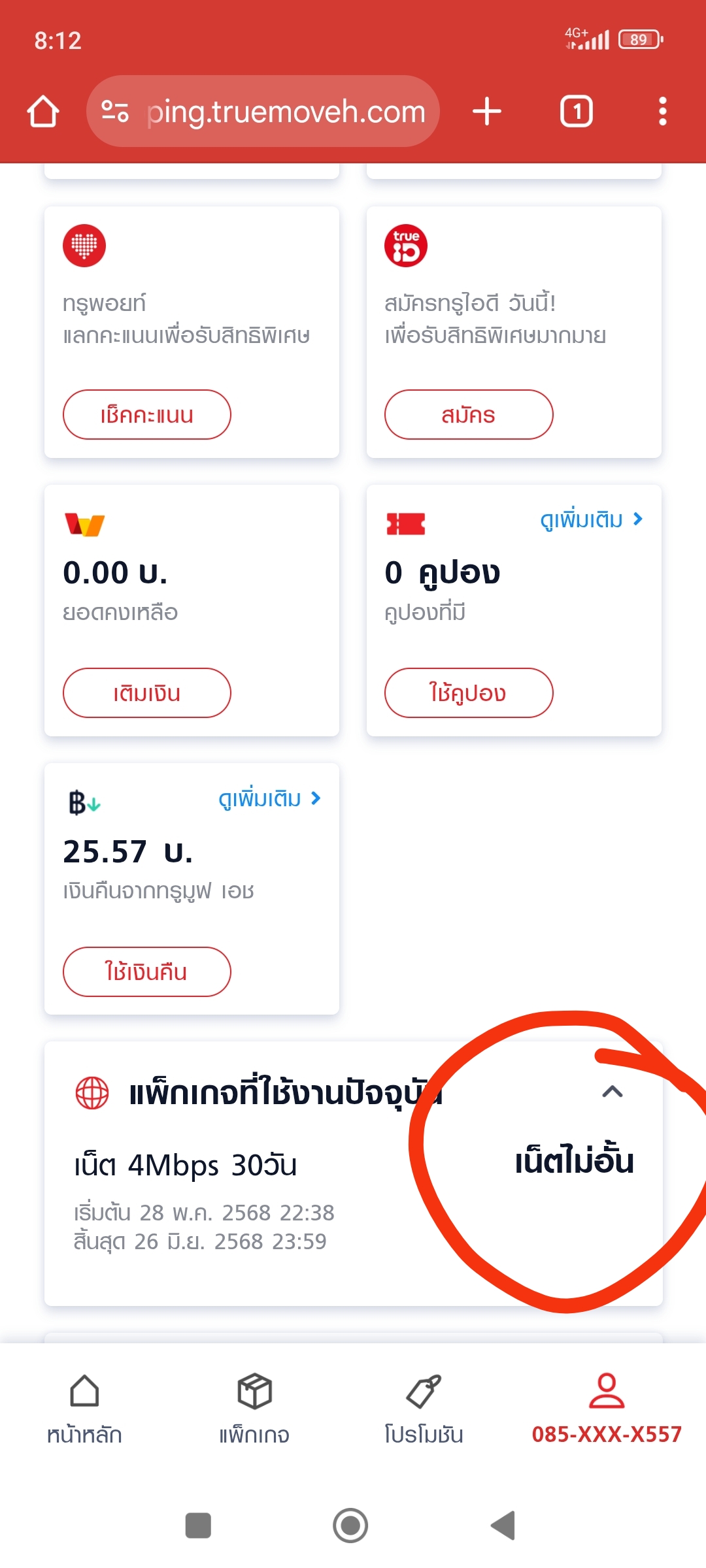Open the tab switcher
706x1568 pixels.
coord(577,112)
